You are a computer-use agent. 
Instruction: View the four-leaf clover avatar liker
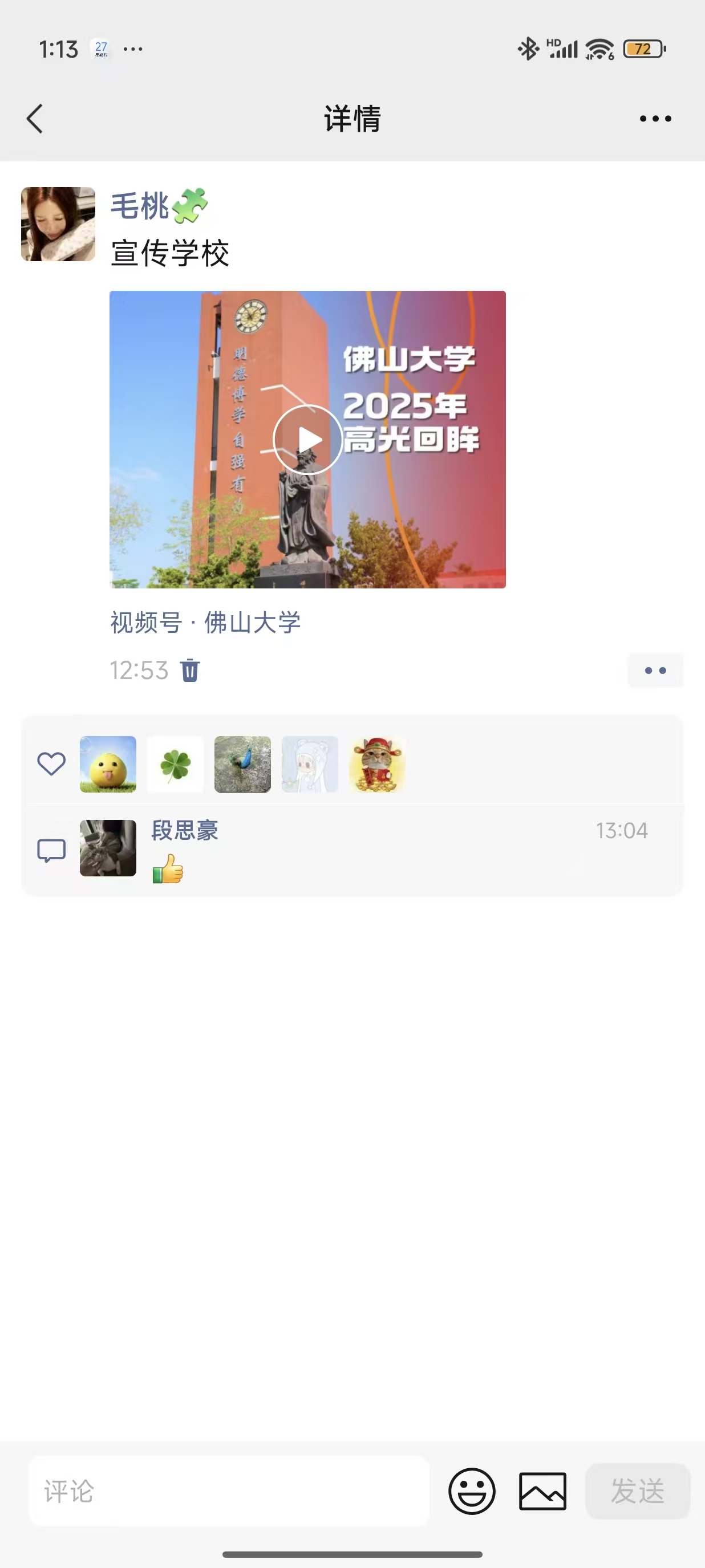(175, 764)
